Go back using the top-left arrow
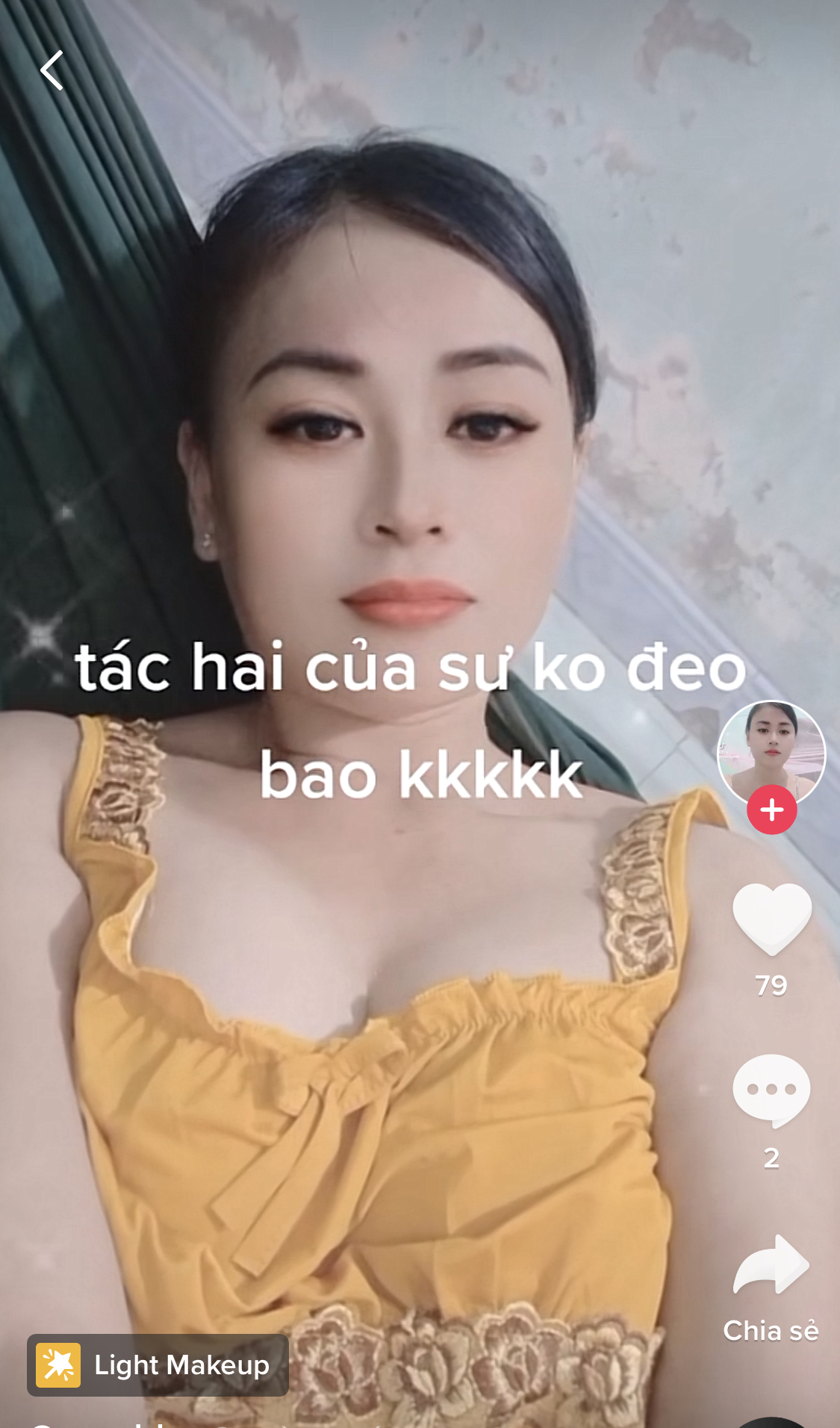Image resolution: width=840 pixels, height=1428 pixels. point(52,71)
